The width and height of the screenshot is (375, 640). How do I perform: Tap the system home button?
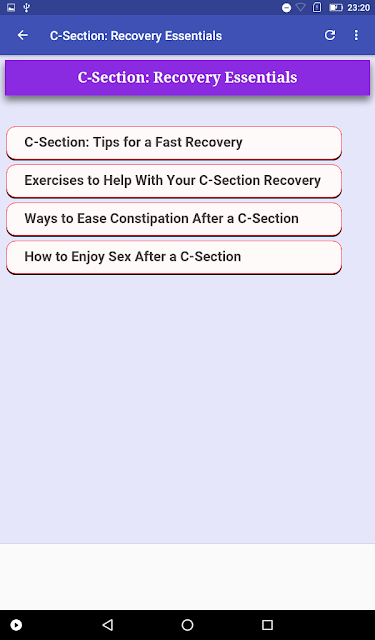coord(187,625)
